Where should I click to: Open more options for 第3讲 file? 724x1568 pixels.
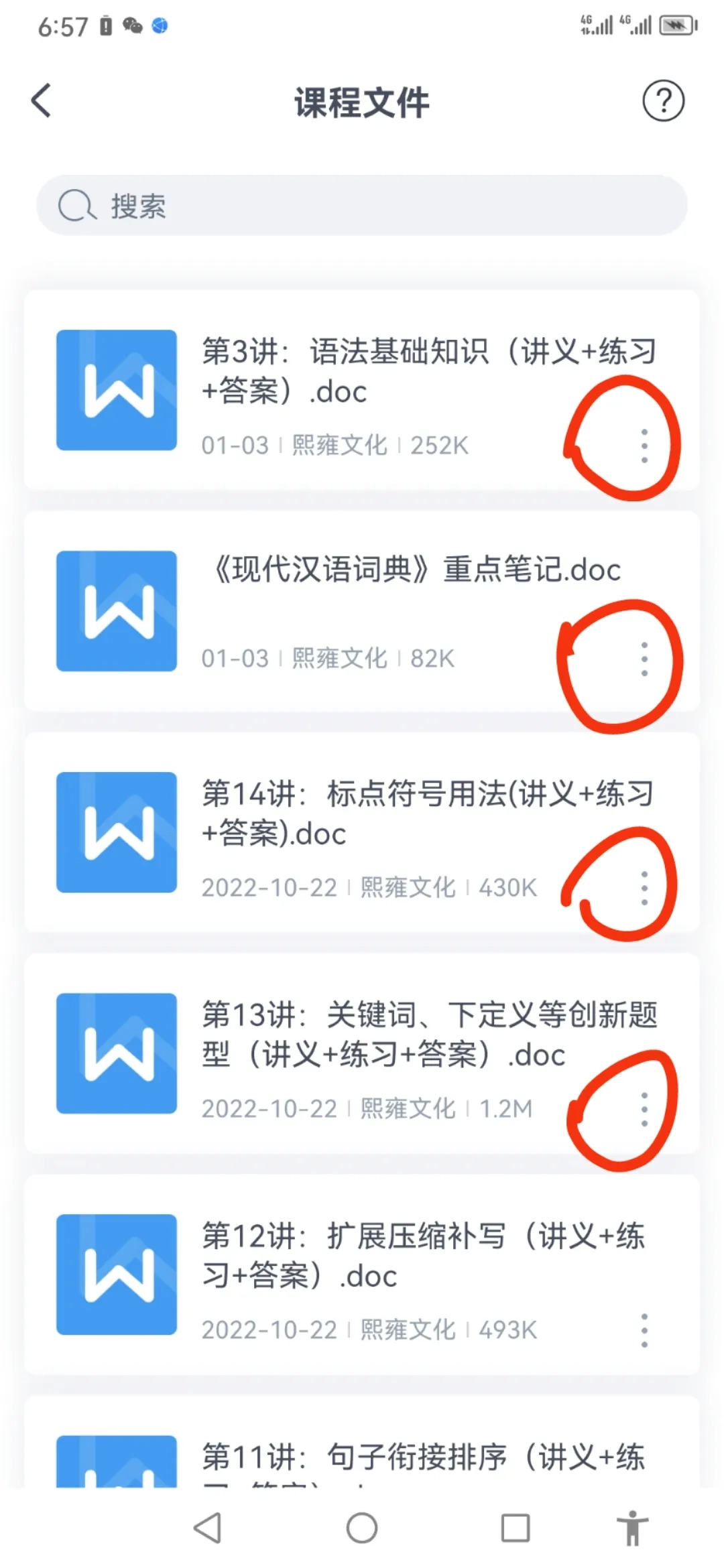644,446
